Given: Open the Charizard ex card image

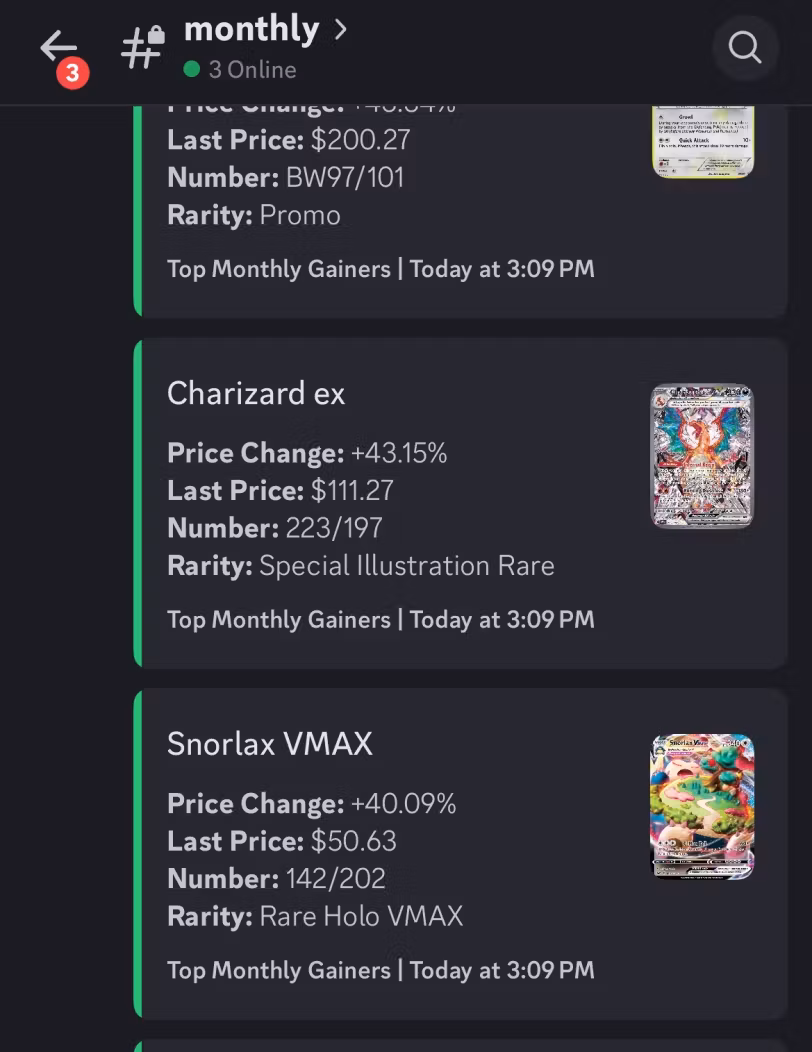Looking at the screenshot, I should click(x=702, y=456).
